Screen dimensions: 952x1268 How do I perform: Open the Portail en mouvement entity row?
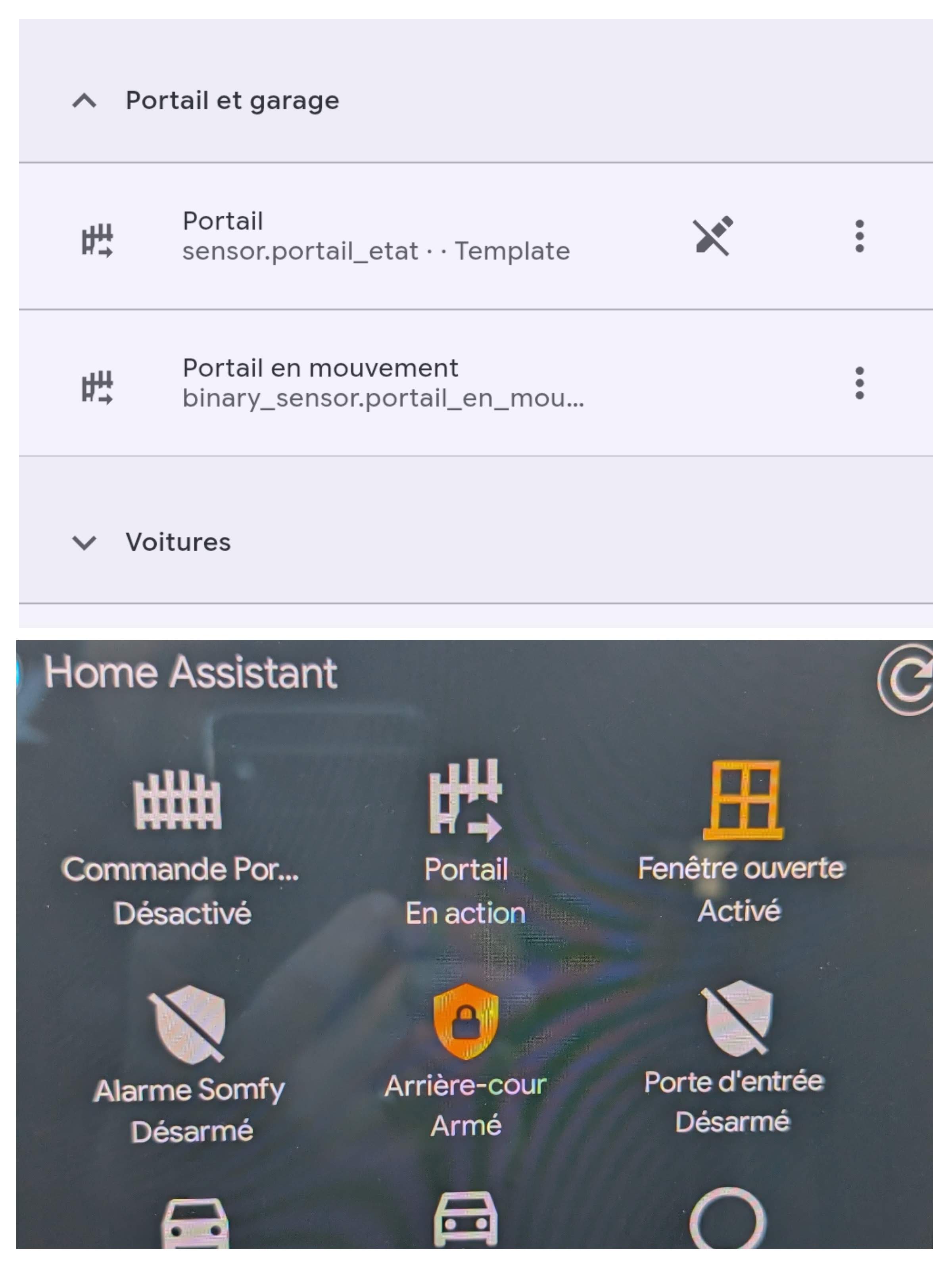point(476,383)
